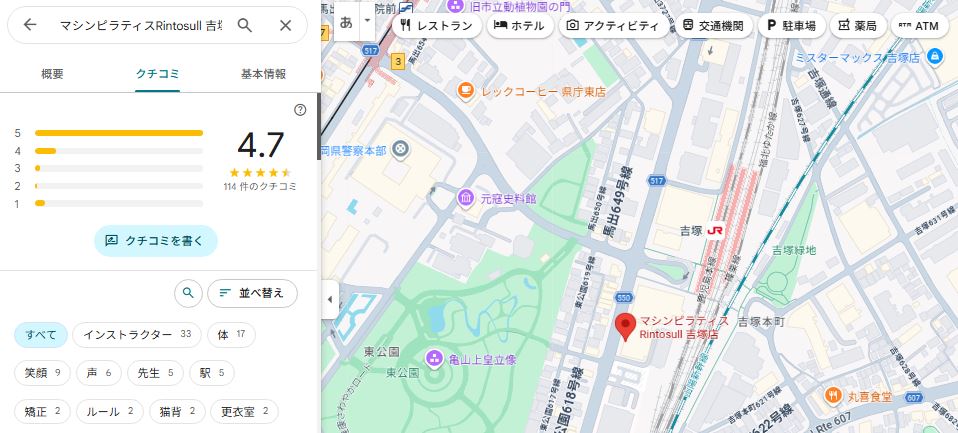
Task: Open the 並べ替え sort options
Action: pyautogui.click(x=252, y=293)
